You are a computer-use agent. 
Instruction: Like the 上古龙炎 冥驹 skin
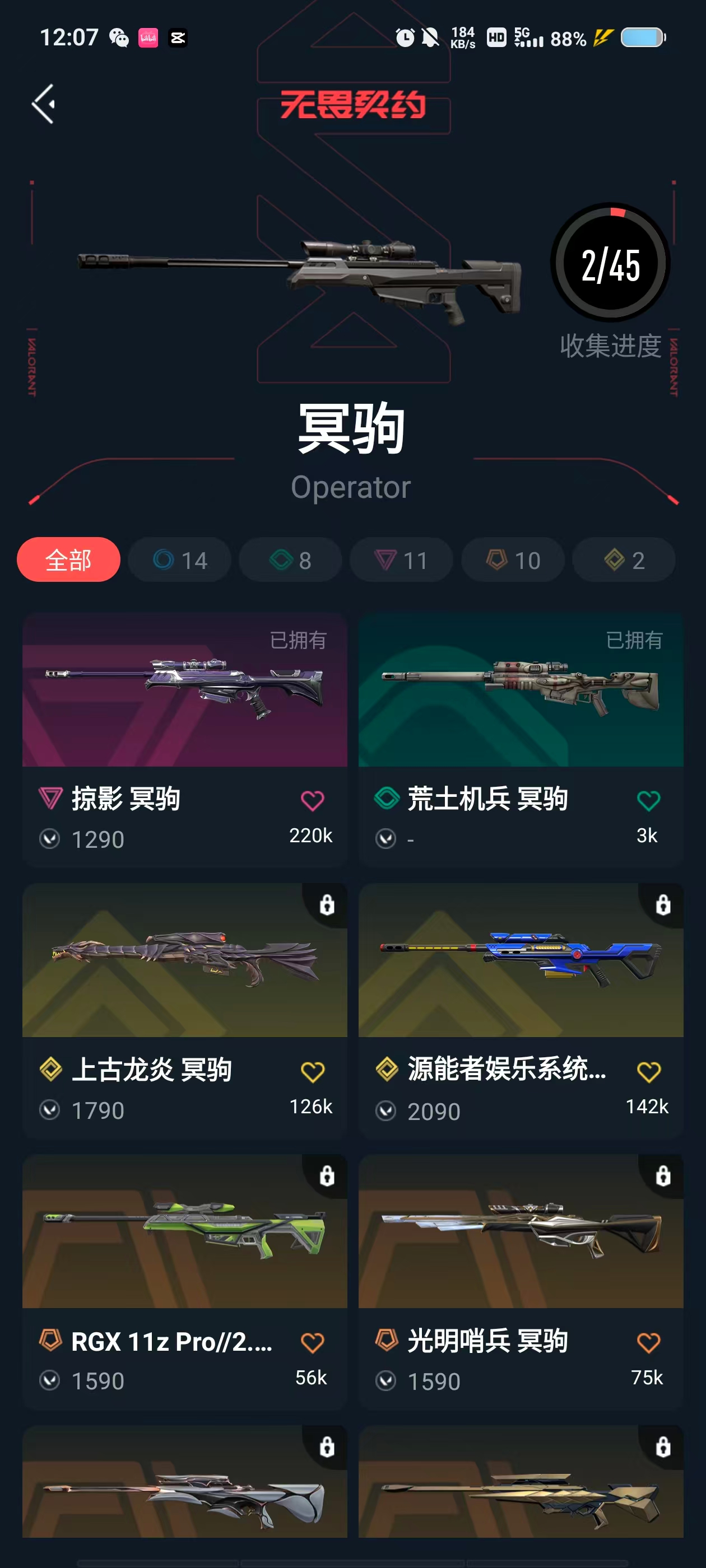tap(313, 1071)
